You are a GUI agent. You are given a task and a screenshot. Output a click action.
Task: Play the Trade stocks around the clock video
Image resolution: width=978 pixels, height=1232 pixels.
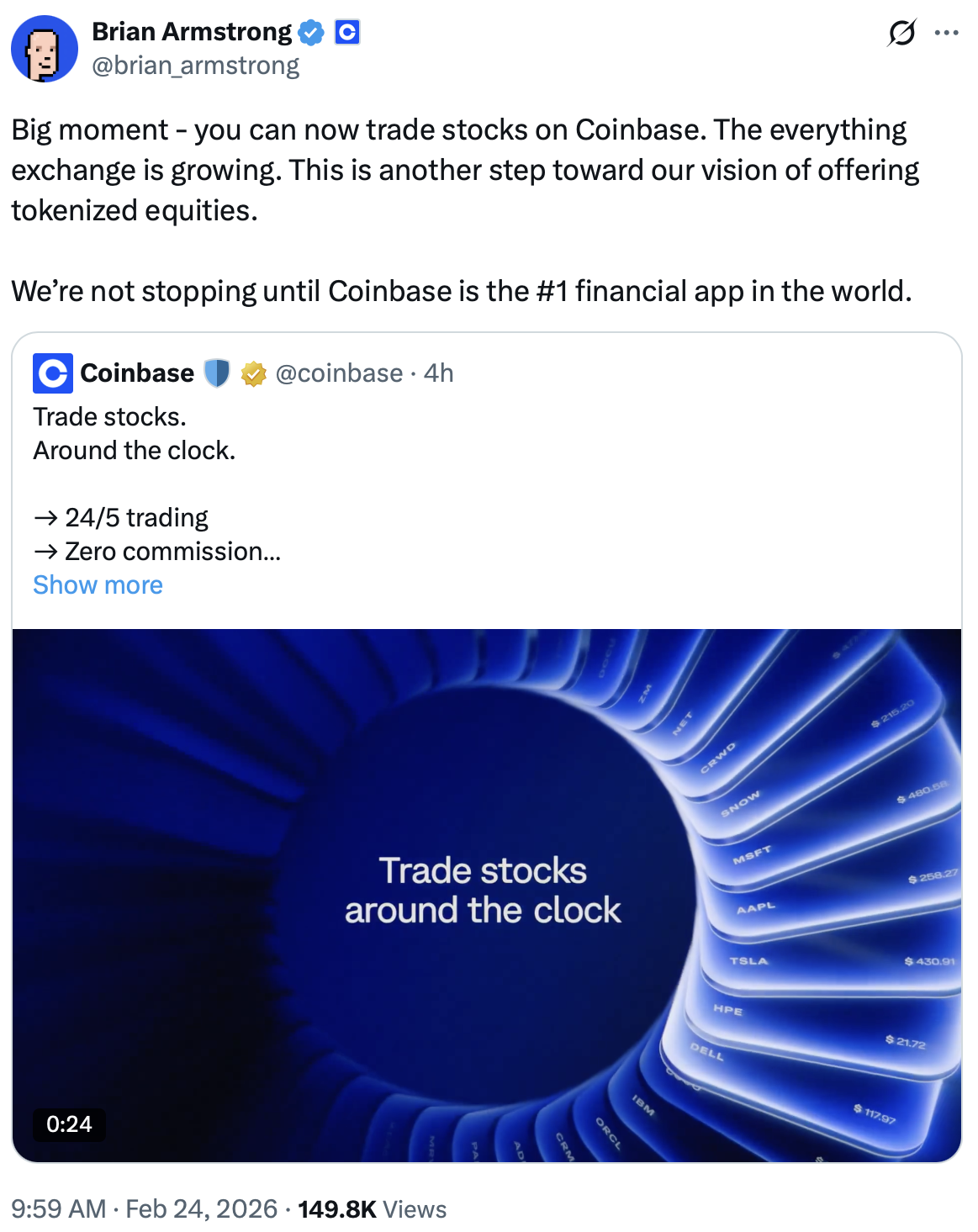[488, 891]
